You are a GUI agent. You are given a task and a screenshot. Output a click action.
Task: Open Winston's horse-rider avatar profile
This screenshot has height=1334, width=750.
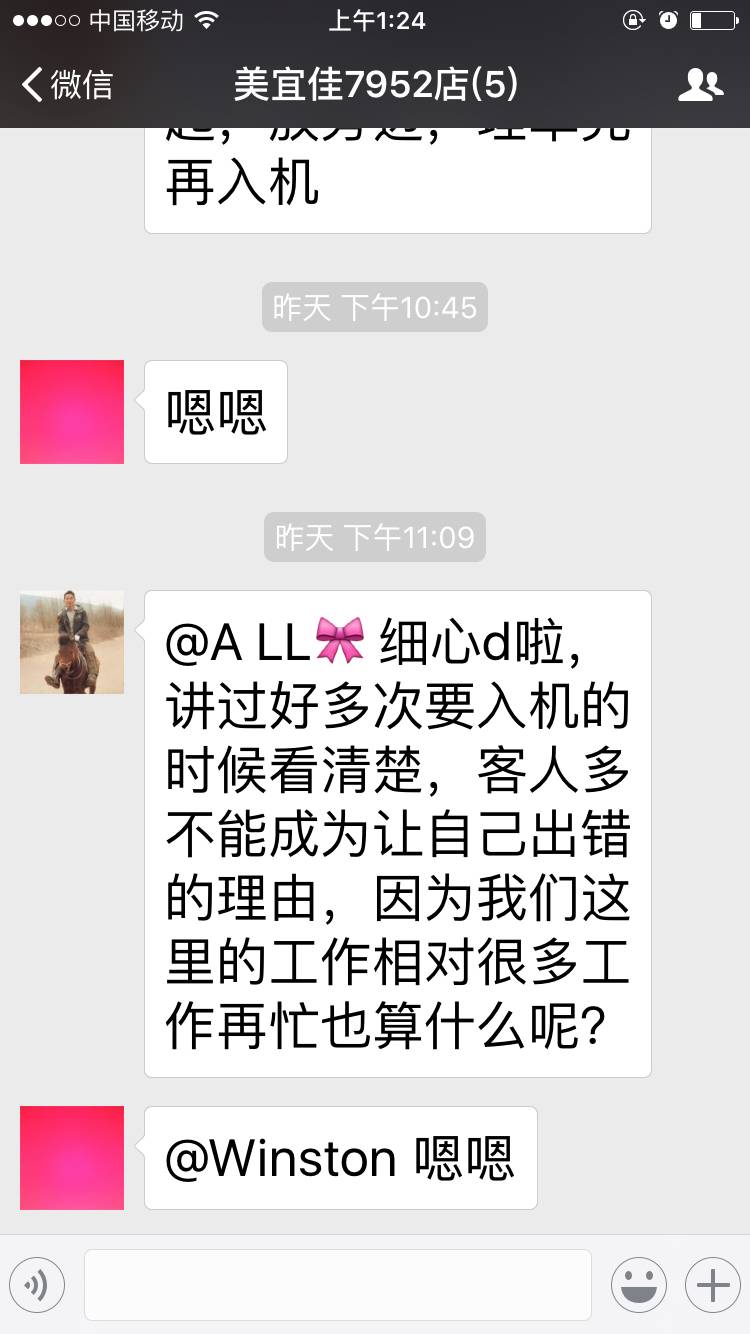click(x=72, y=642)
